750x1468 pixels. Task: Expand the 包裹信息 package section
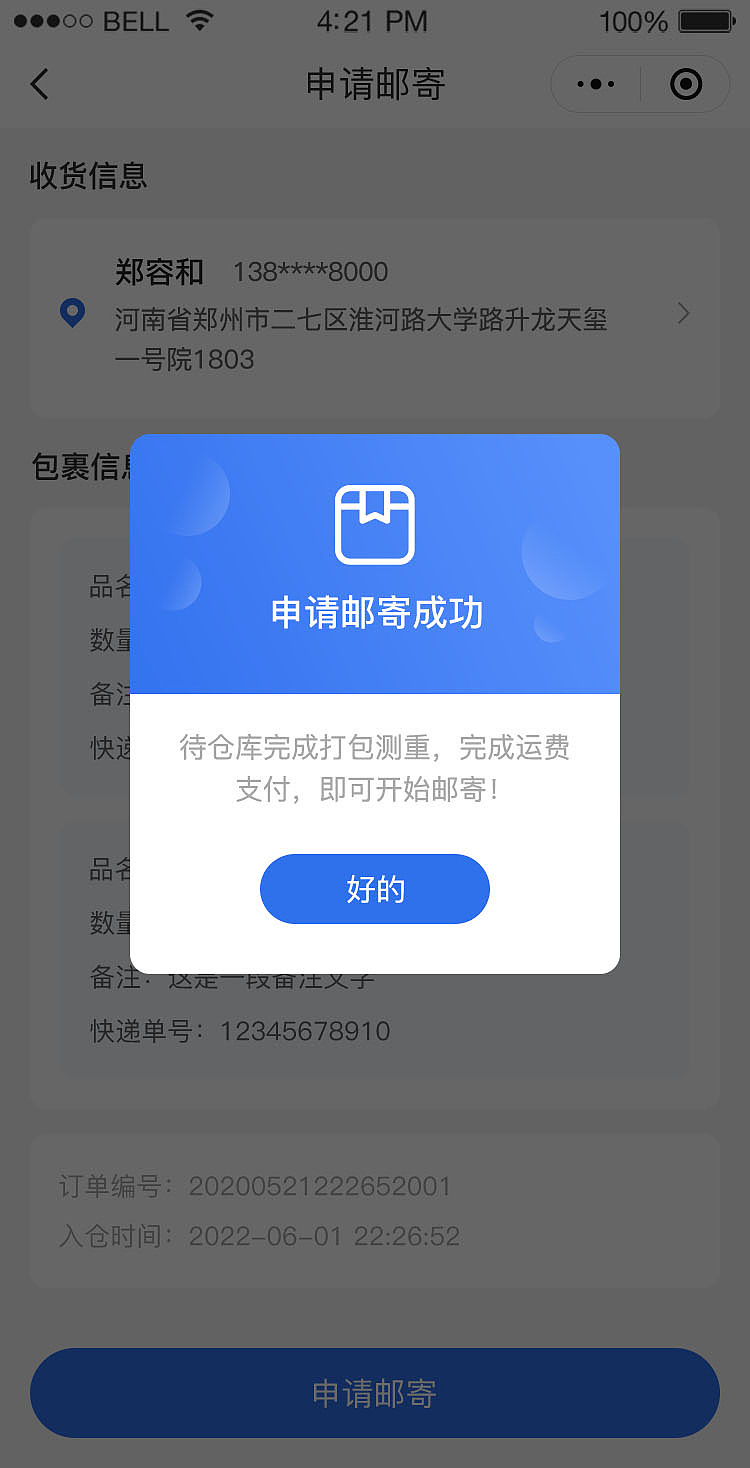click(x=80, y=466)
